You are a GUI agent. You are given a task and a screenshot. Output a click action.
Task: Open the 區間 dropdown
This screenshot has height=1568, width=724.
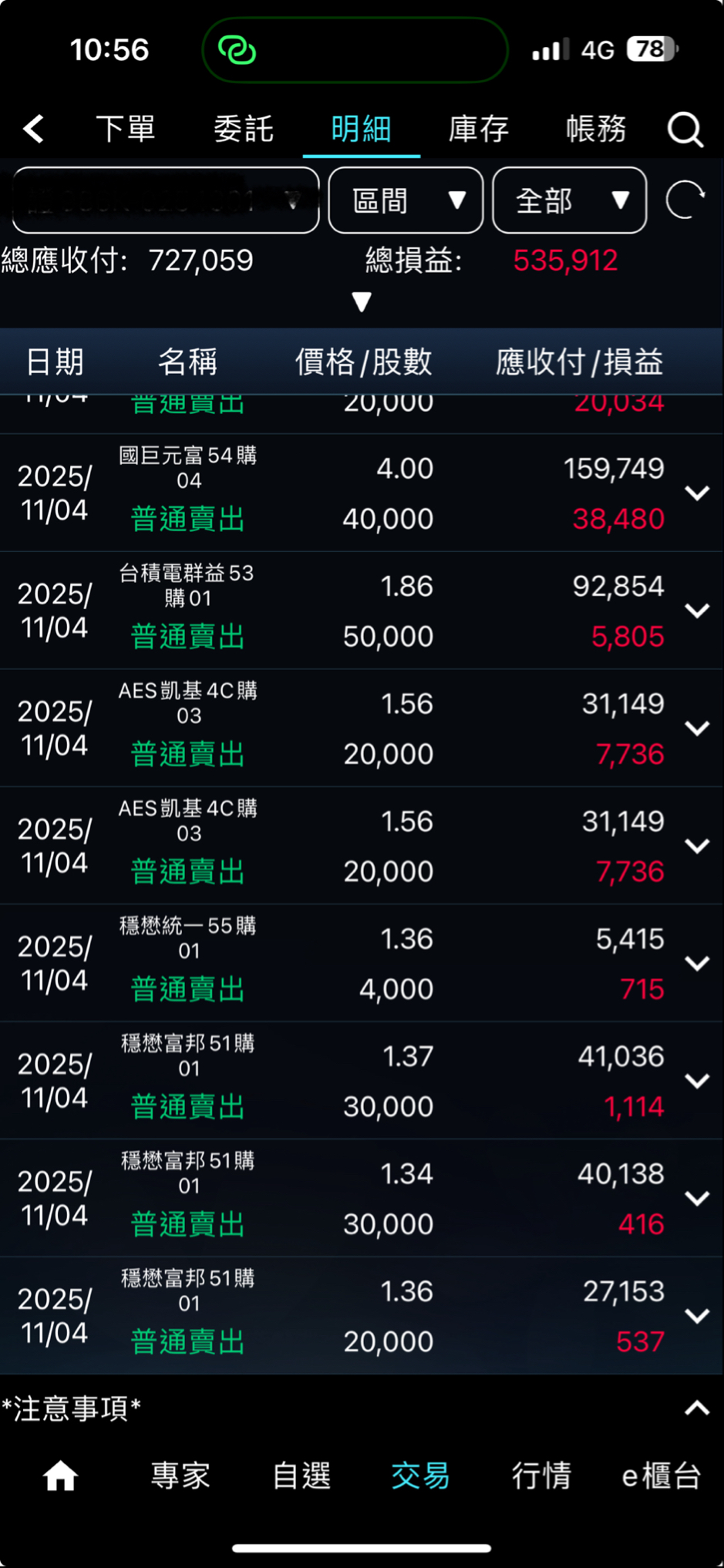pos(406,200)
